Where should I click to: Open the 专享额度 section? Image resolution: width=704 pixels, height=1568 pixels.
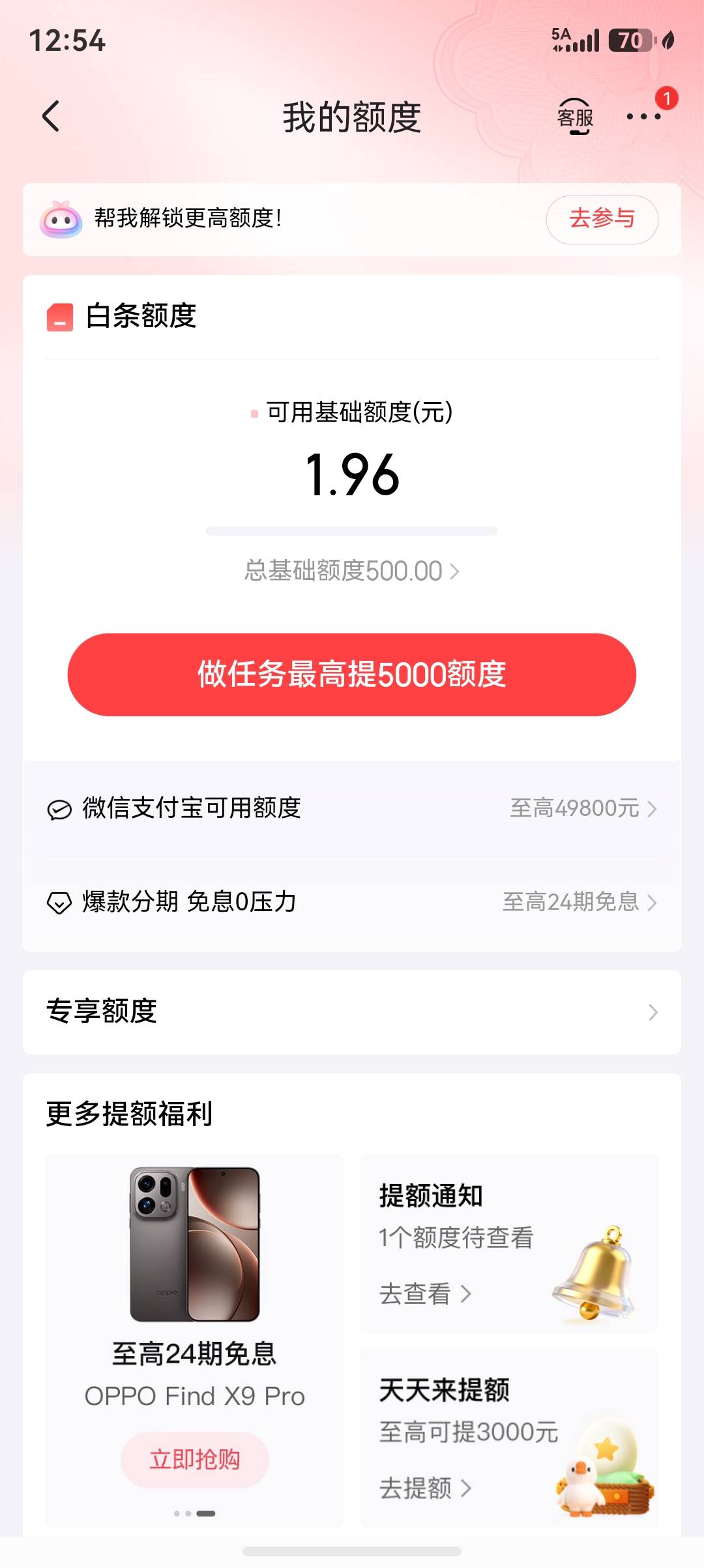click(x=352, y=1011)
